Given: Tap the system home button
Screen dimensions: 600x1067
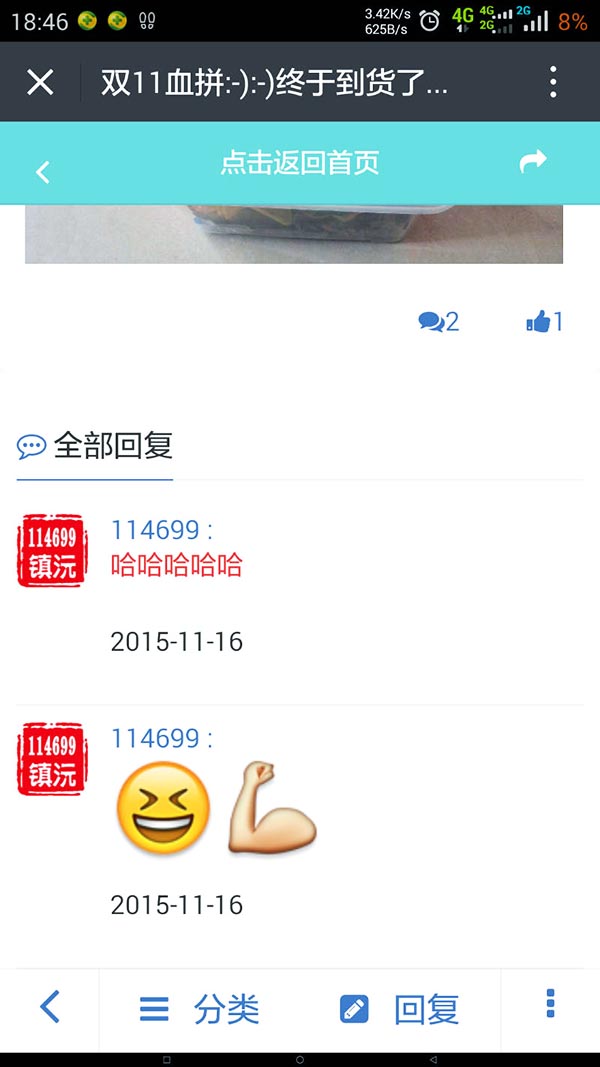Looking at the screenshot, I should pyautogui.click(x=299, y=1060).
